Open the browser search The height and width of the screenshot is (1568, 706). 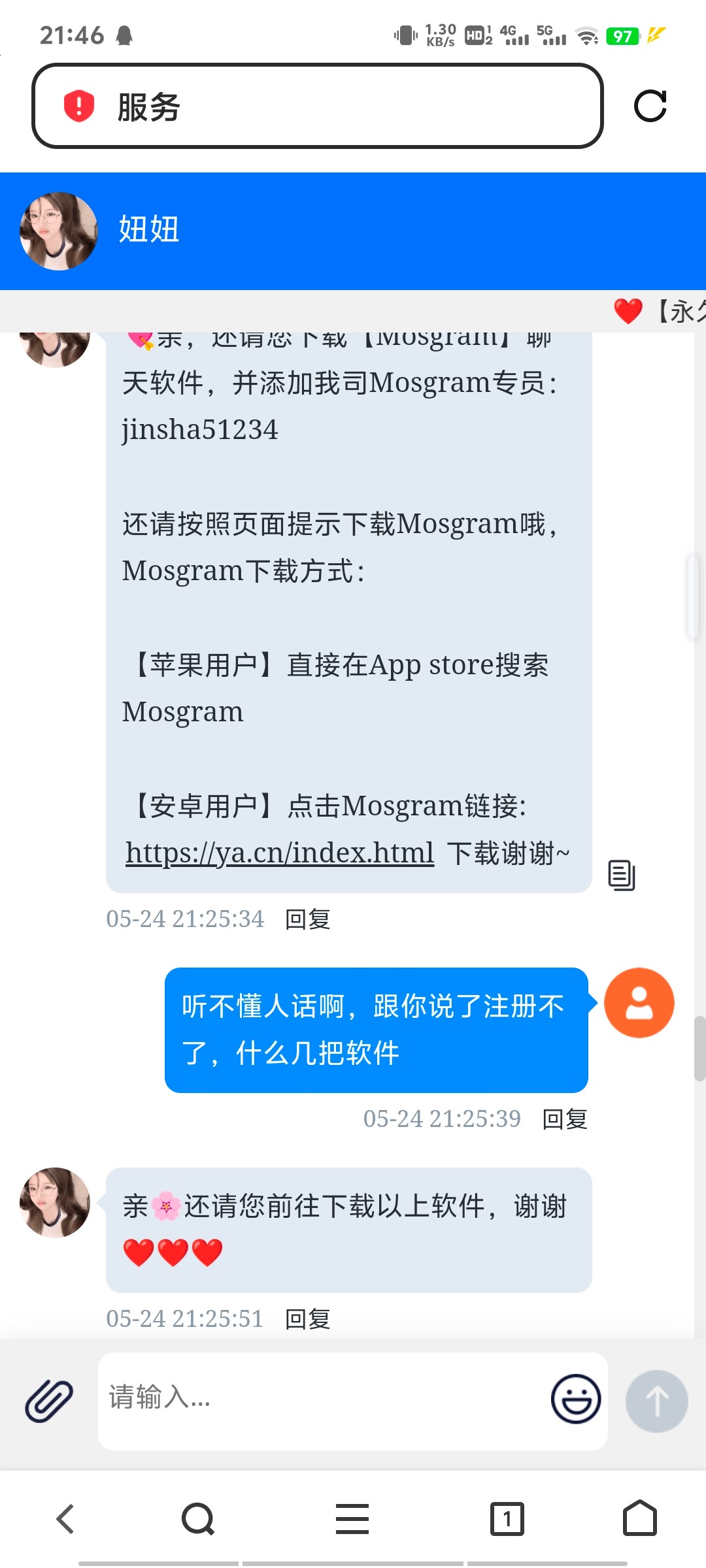coord(198,1518)
